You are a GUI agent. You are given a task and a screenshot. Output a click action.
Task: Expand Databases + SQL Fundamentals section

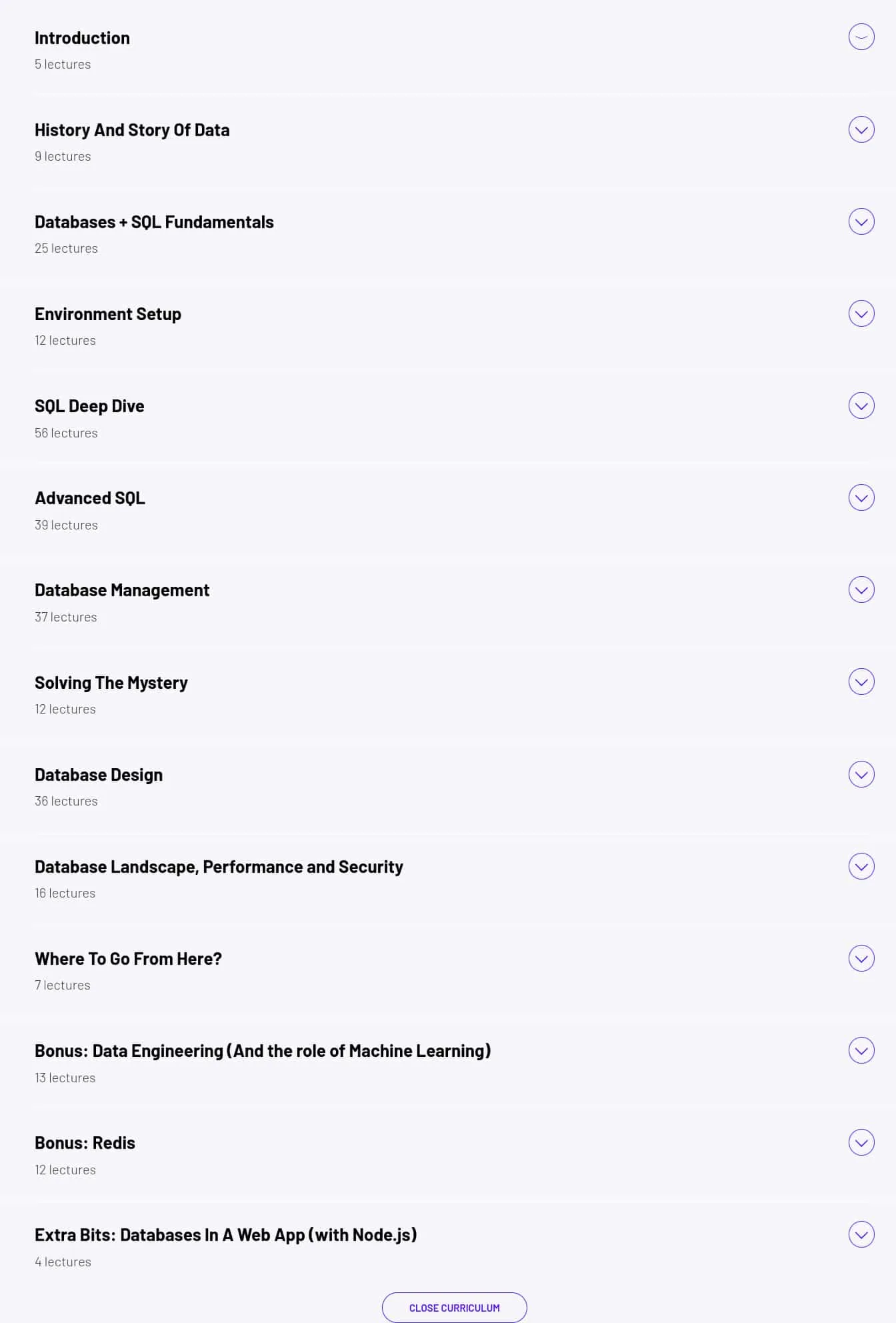coord(861,221)
